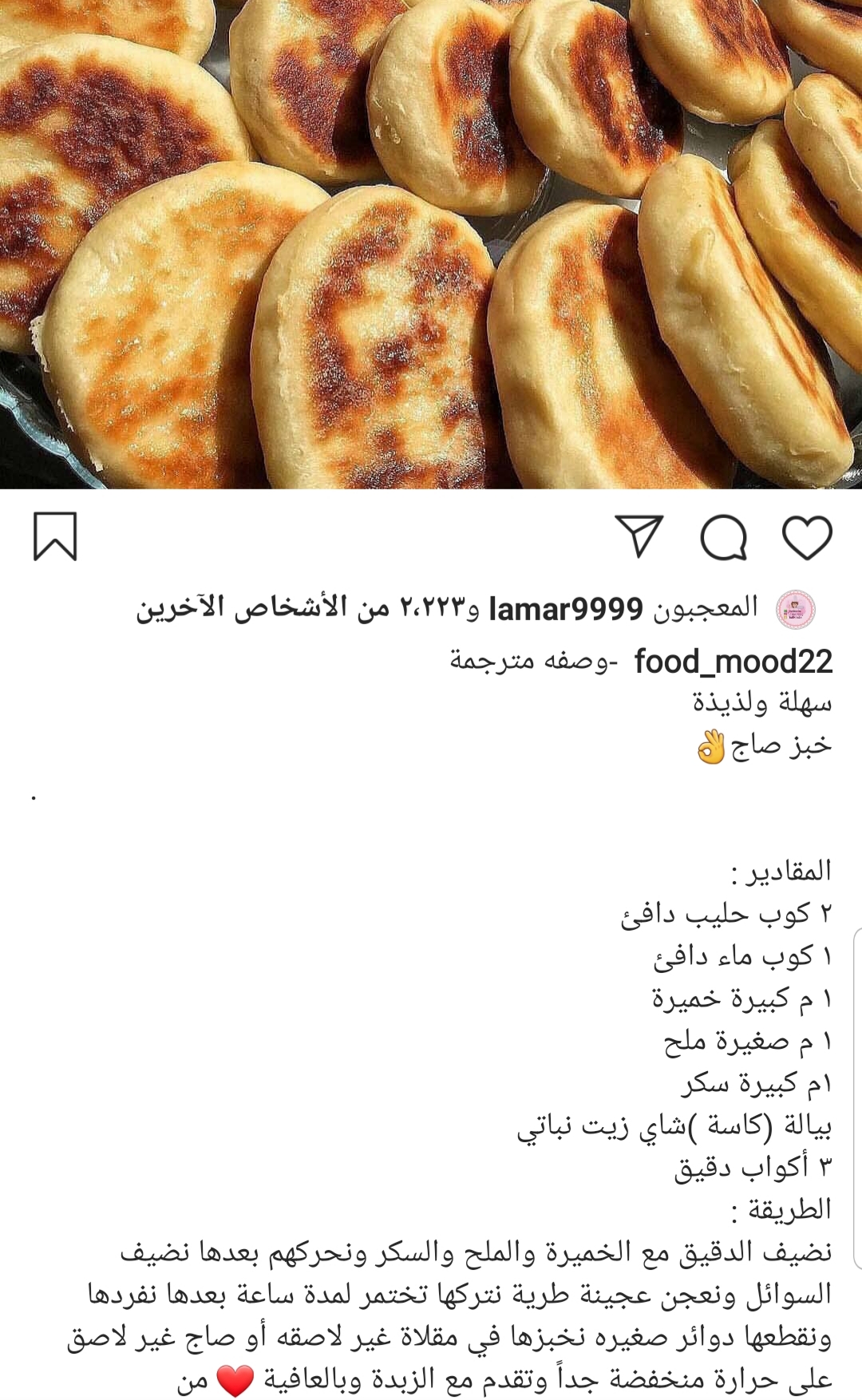
Task: Open lamar9999's profile from likes
Action: 565,609
